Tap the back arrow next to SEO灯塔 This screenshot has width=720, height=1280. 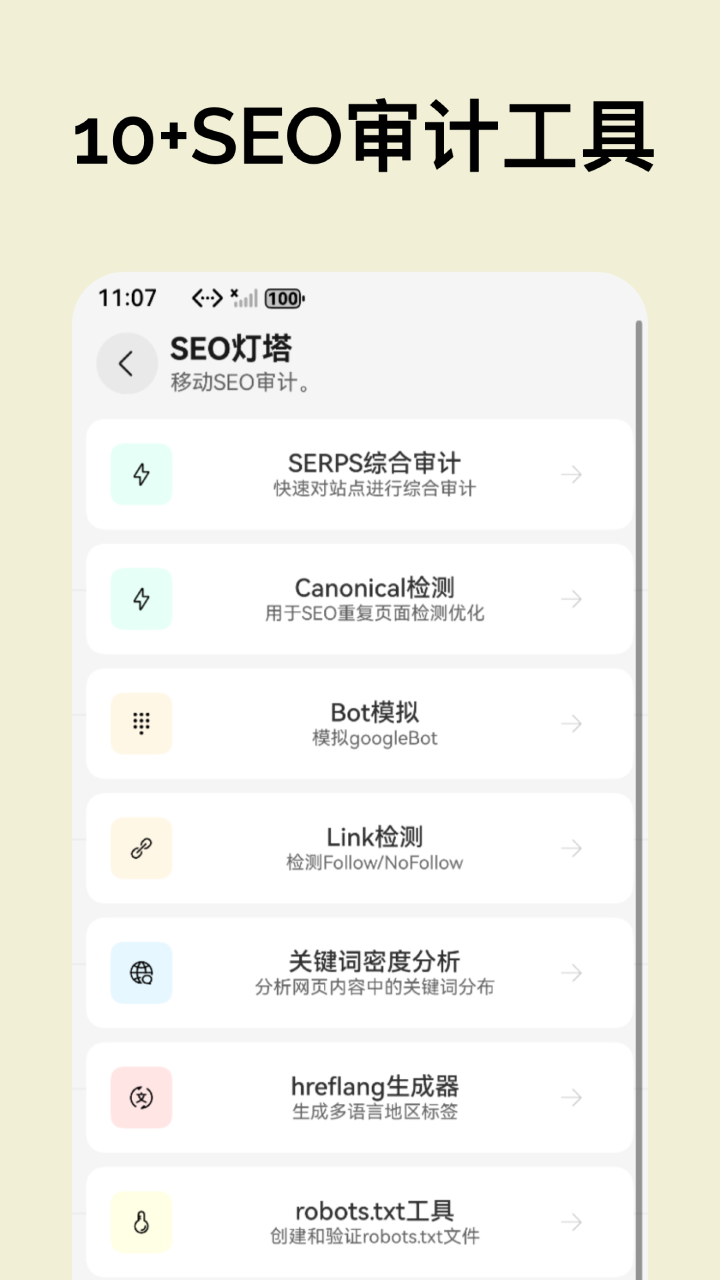(x=127, y=363)
